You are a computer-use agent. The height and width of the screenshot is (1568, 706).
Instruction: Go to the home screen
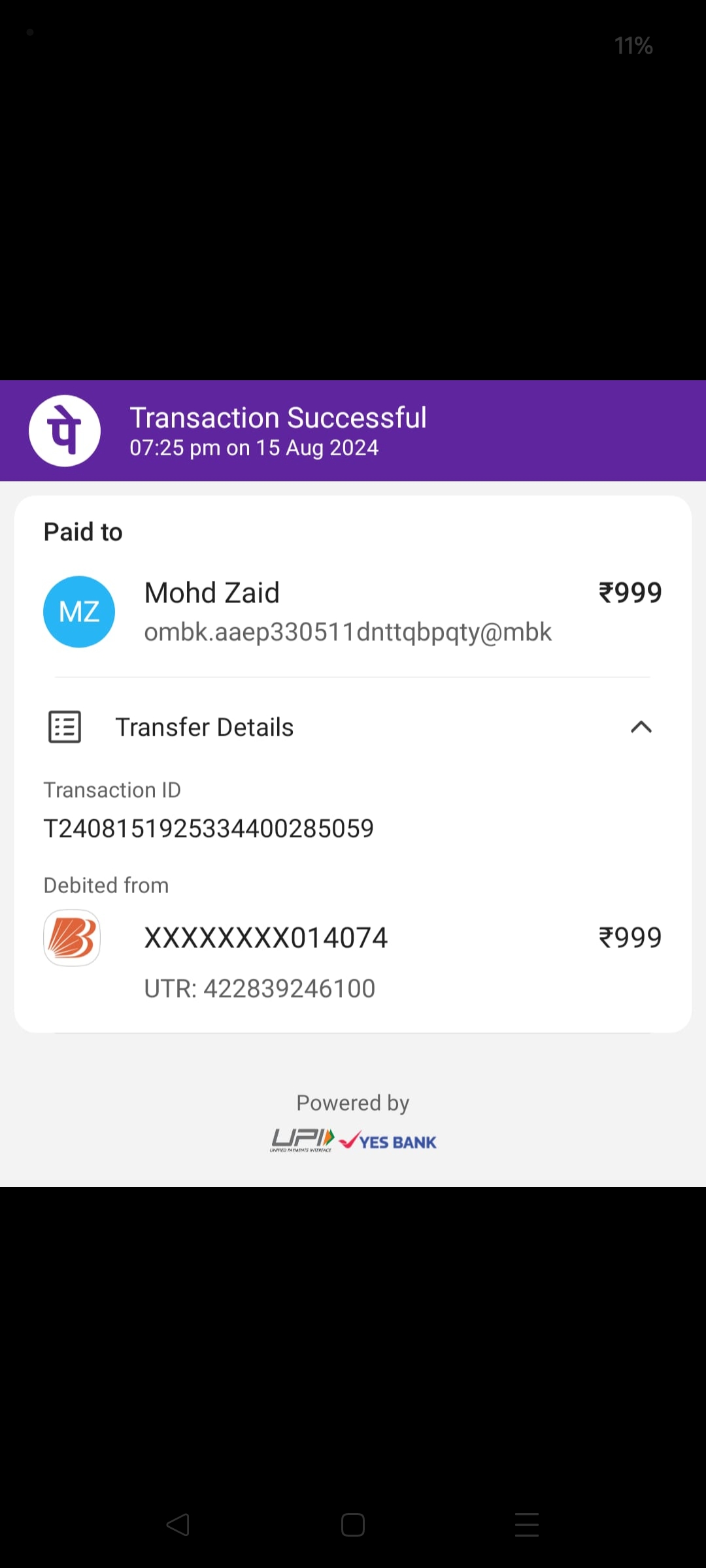coord(352,1525)
